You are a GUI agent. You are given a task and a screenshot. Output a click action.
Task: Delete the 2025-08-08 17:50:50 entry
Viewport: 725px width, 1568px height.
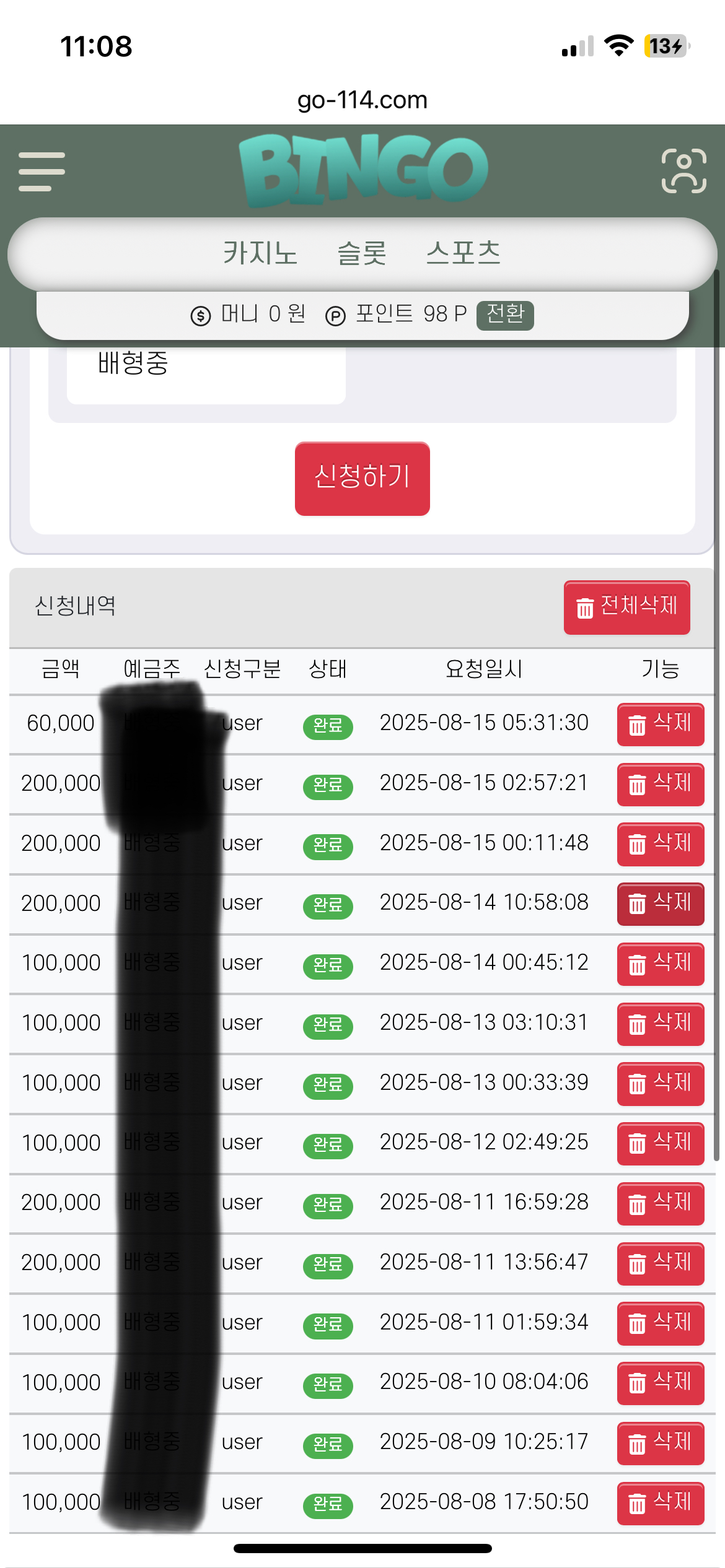click(660, 1503)
